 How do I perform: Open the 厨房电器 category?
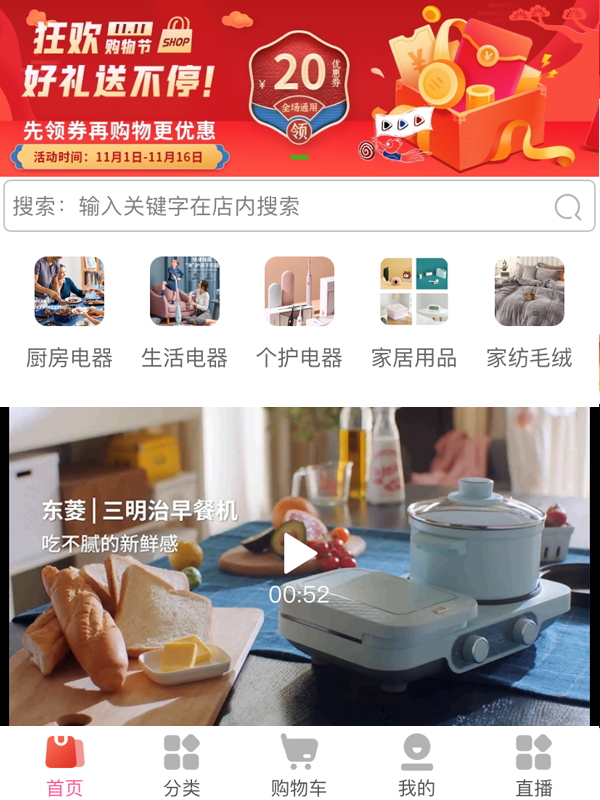[69, 312]
